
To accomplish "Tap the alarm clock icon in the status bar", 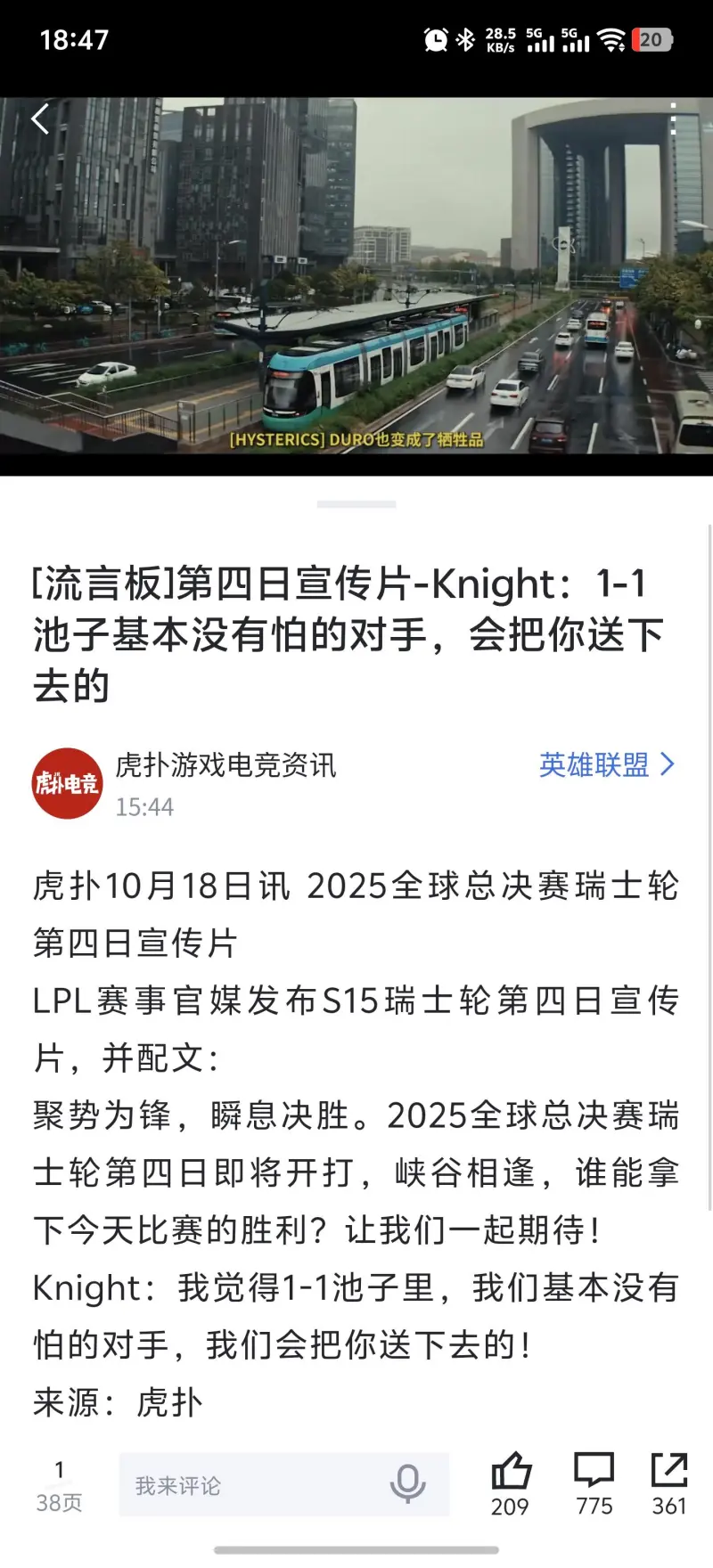I will (436, 37).
